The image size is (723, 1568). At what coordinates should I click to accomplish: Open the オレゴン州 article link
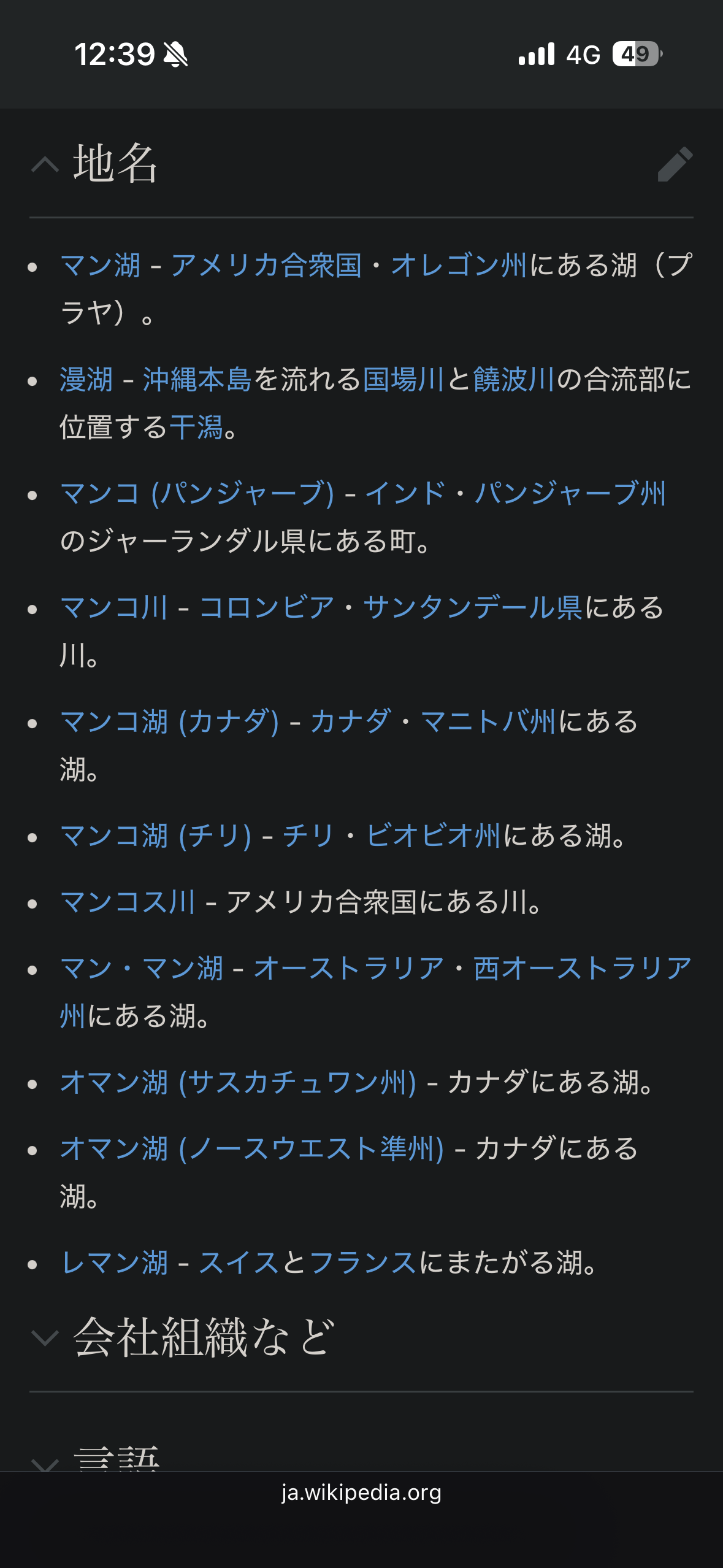coord(459,266)
